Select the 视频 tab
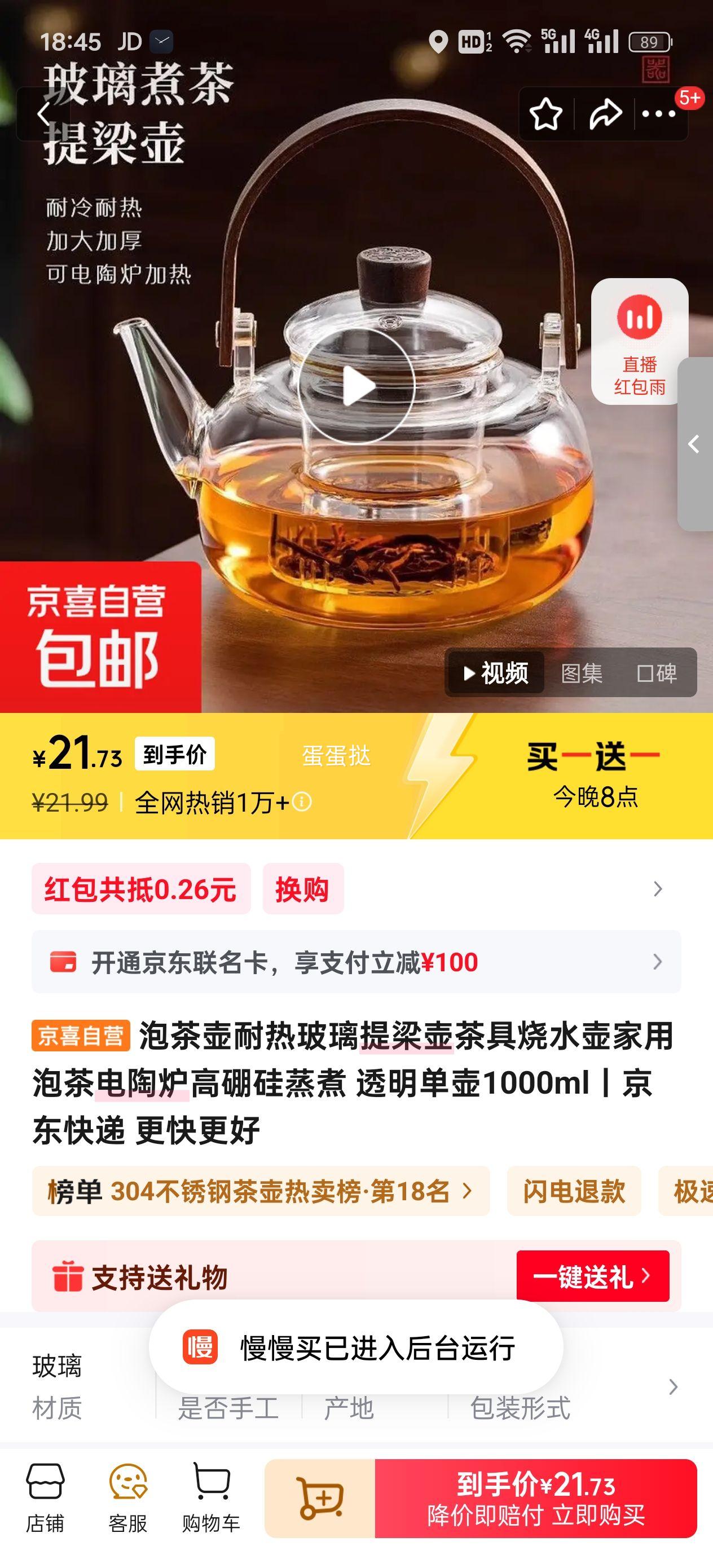 point(496,673)
